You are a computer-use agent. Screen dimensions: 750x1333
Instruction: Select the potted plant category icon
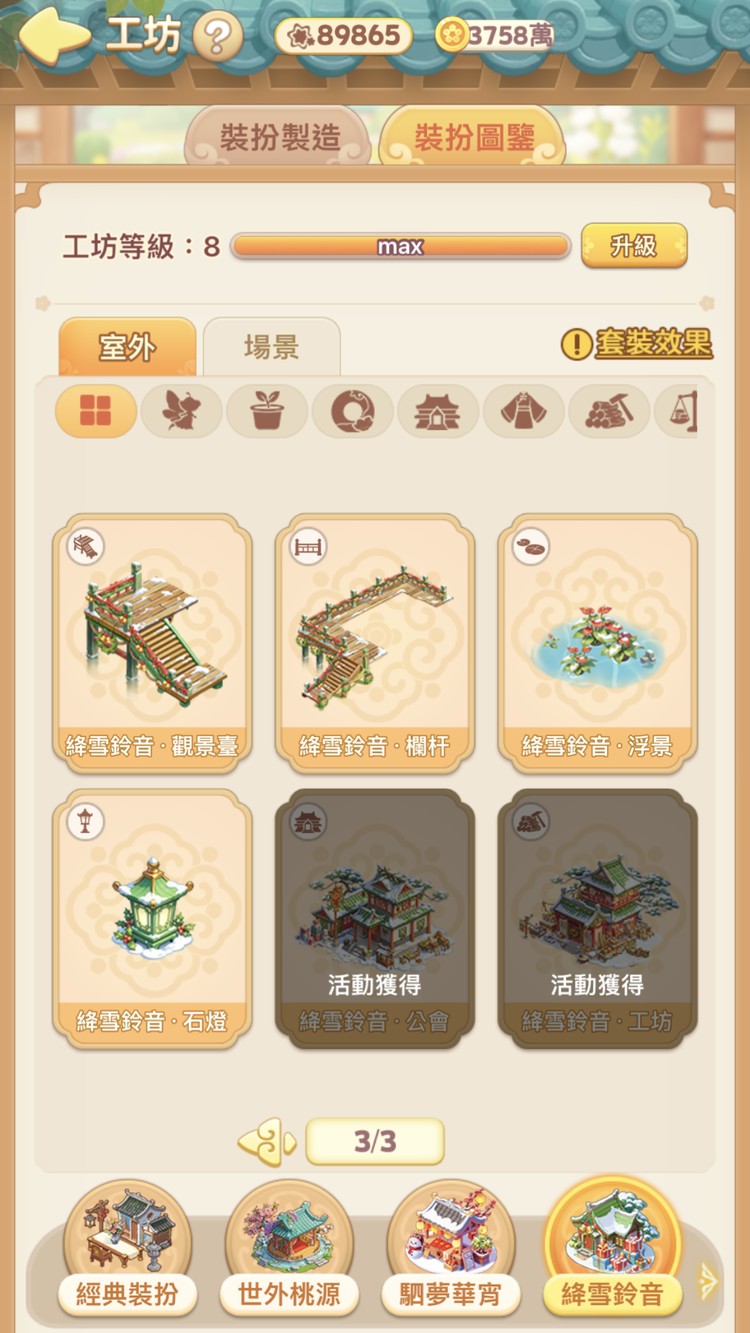click(x=266, y=410)
